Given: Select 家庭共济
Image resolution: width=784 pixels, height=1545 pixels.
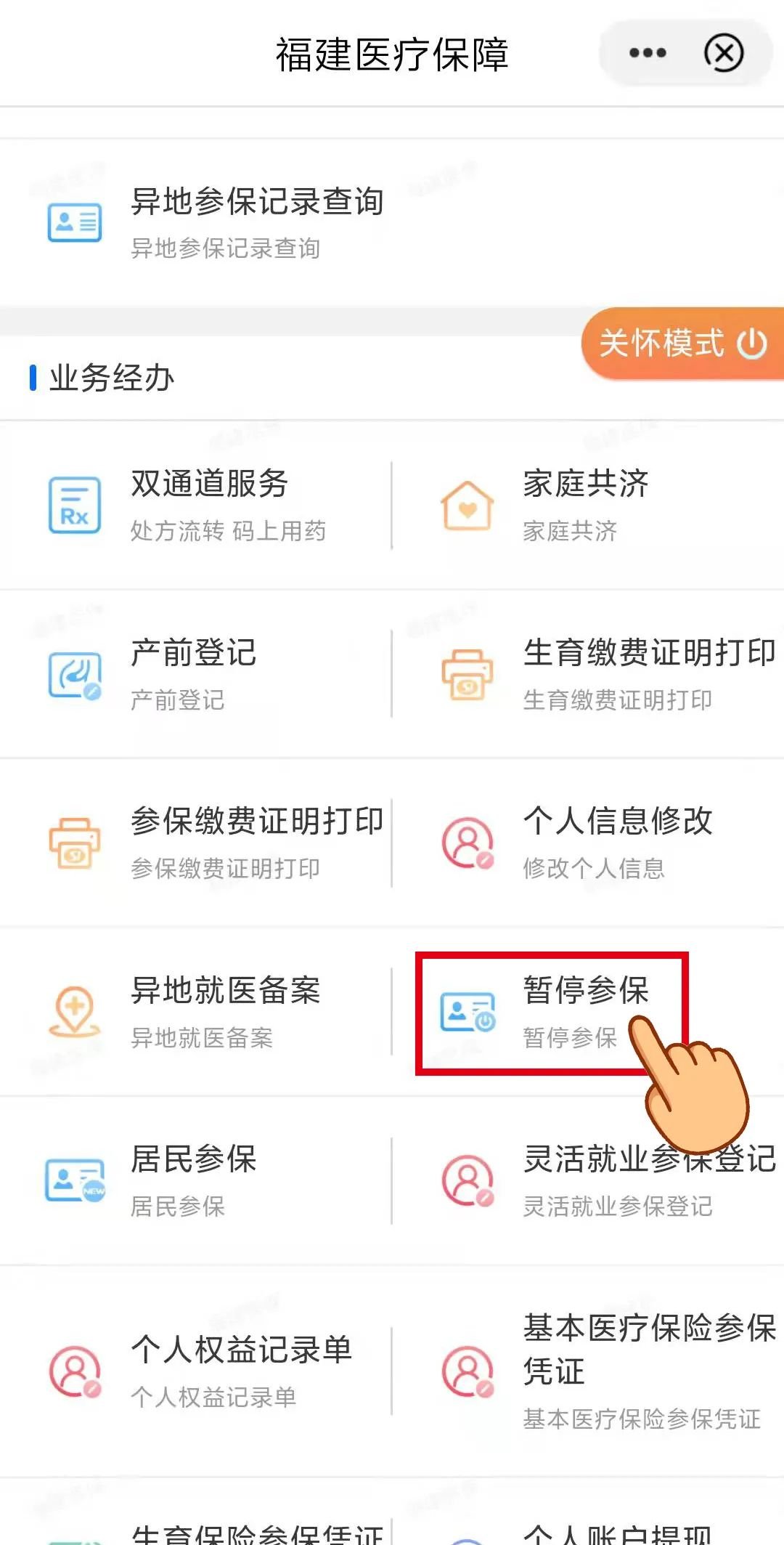Looking at the screenshot, I should 585,505.
